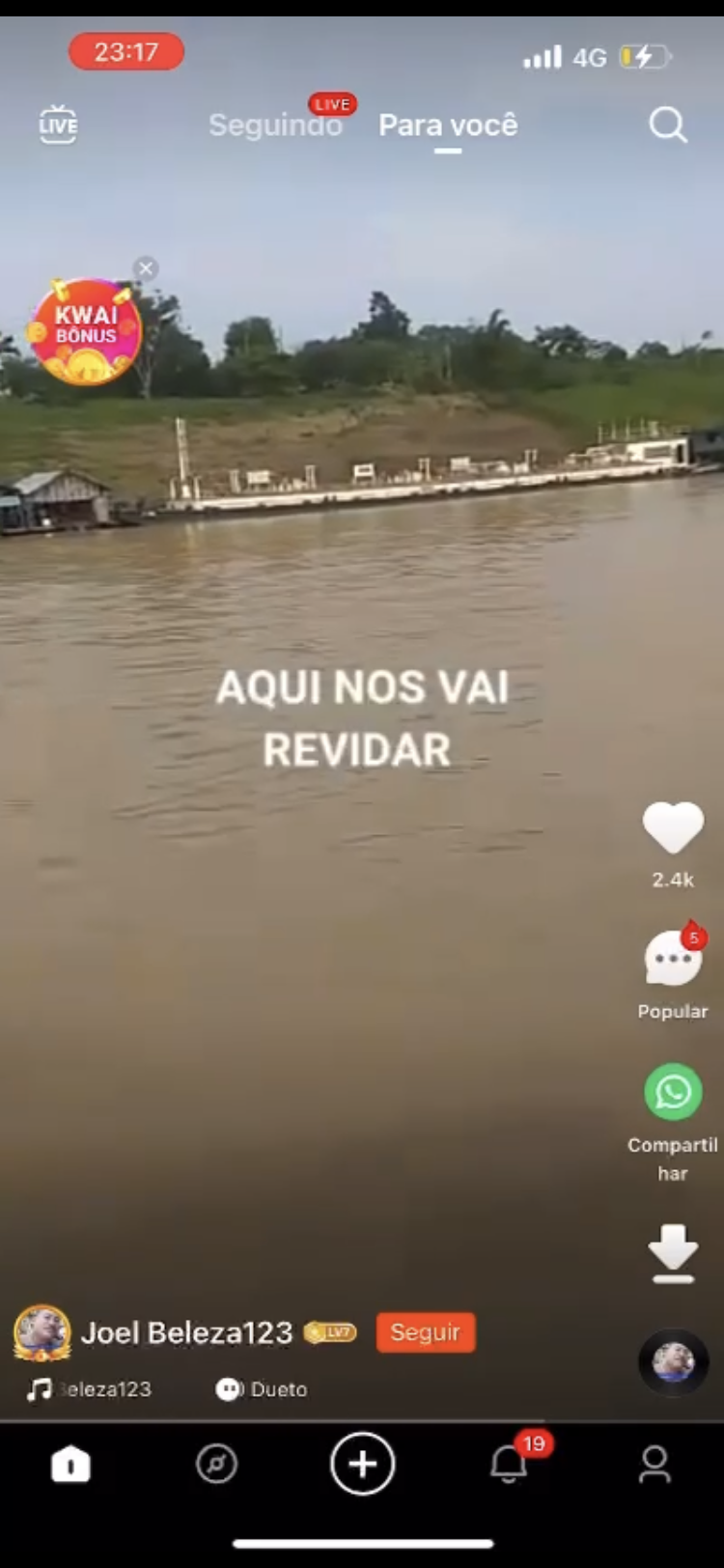Image resolution: width=724 pixels, height=1568 pixels.
Task: Open the spinning music disc
Action: tap(673, 1362)
